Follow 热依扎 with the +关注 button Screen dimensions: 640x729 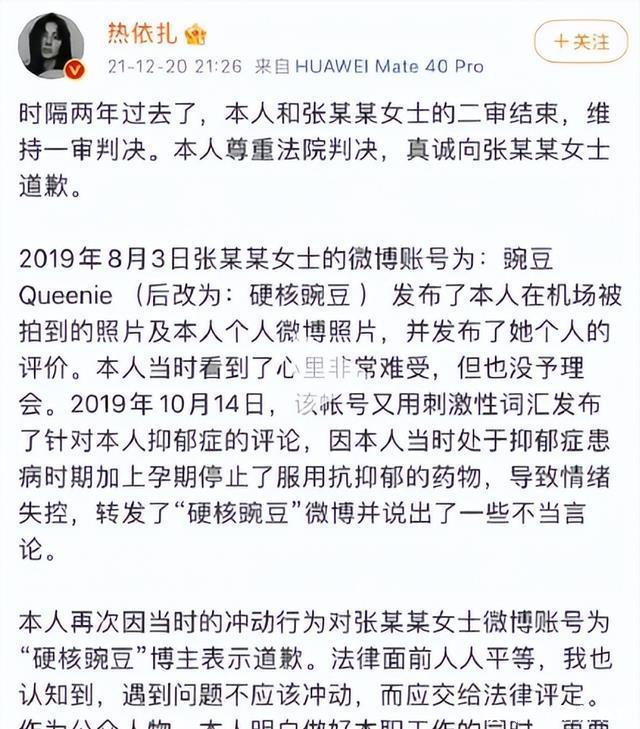[581, 41]
